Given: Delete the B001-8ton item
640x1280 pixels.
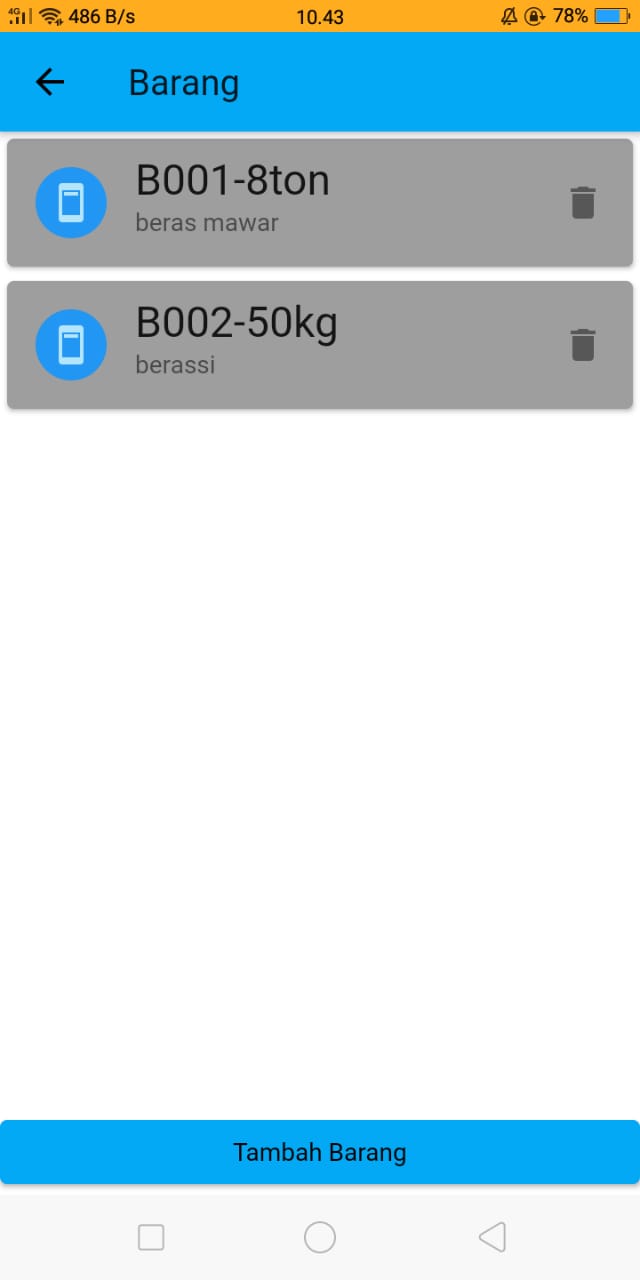Looking at the screenshot, I should (583, 202).
